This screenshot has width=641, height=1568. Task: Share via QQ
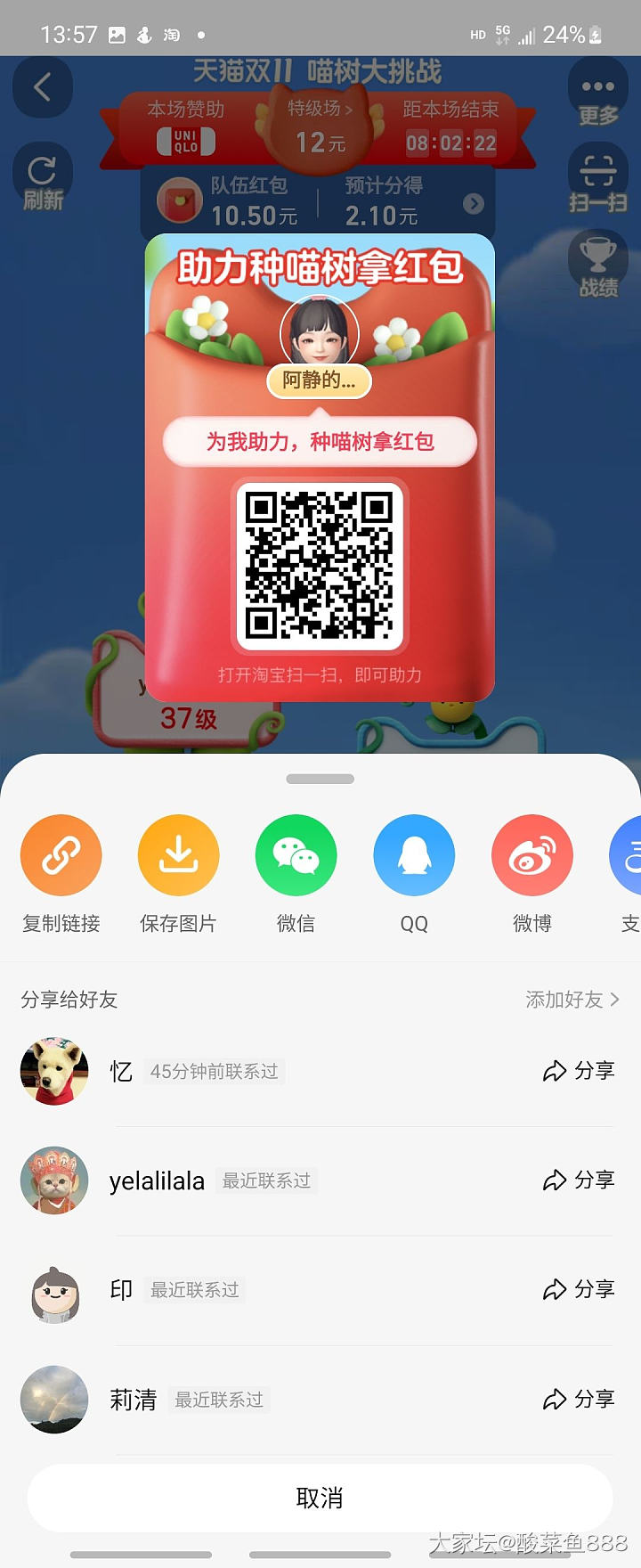(414, 856)
